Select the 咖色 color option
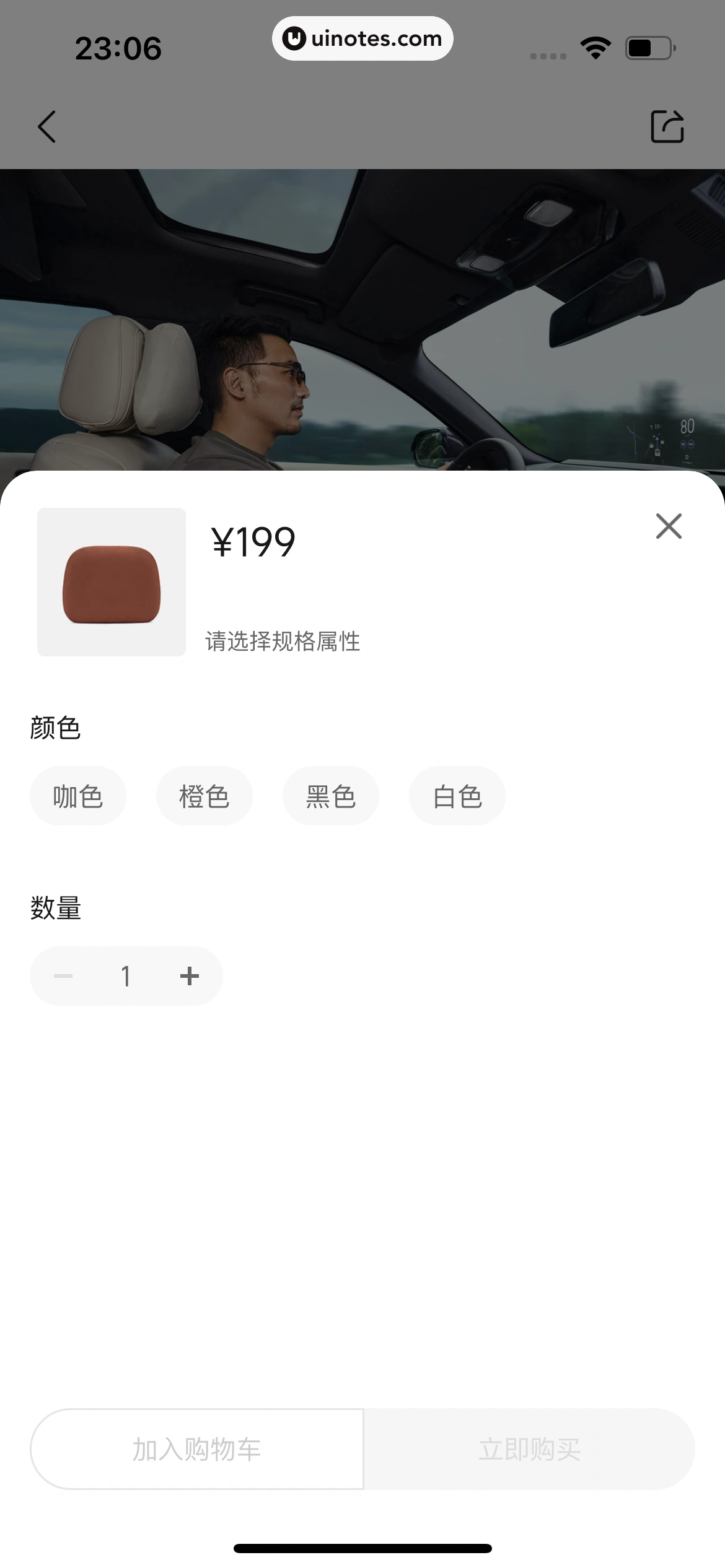The width and height of the screenshot is (725, 1568). [77, 796]
